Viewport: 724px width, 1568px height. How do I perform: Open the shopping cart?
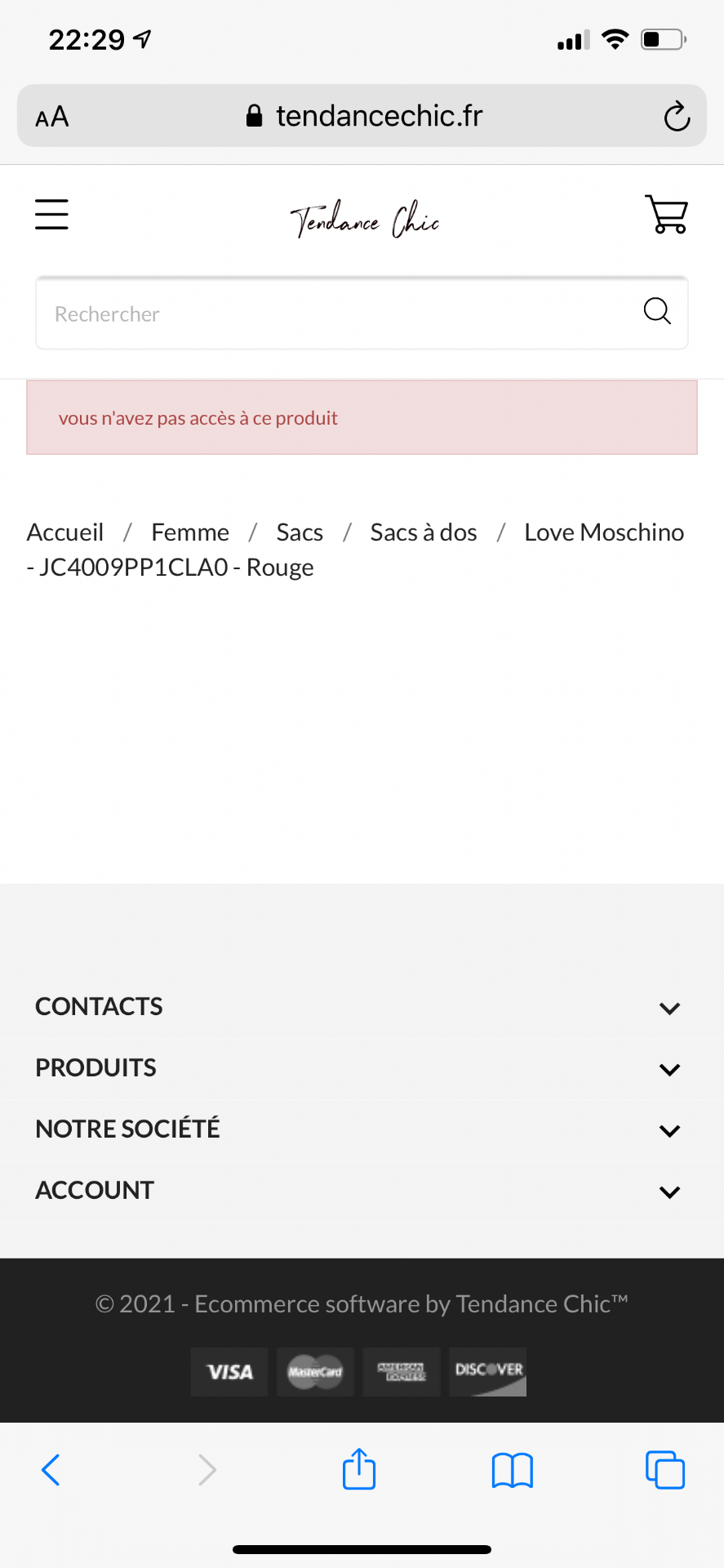(x=667, y=214)
